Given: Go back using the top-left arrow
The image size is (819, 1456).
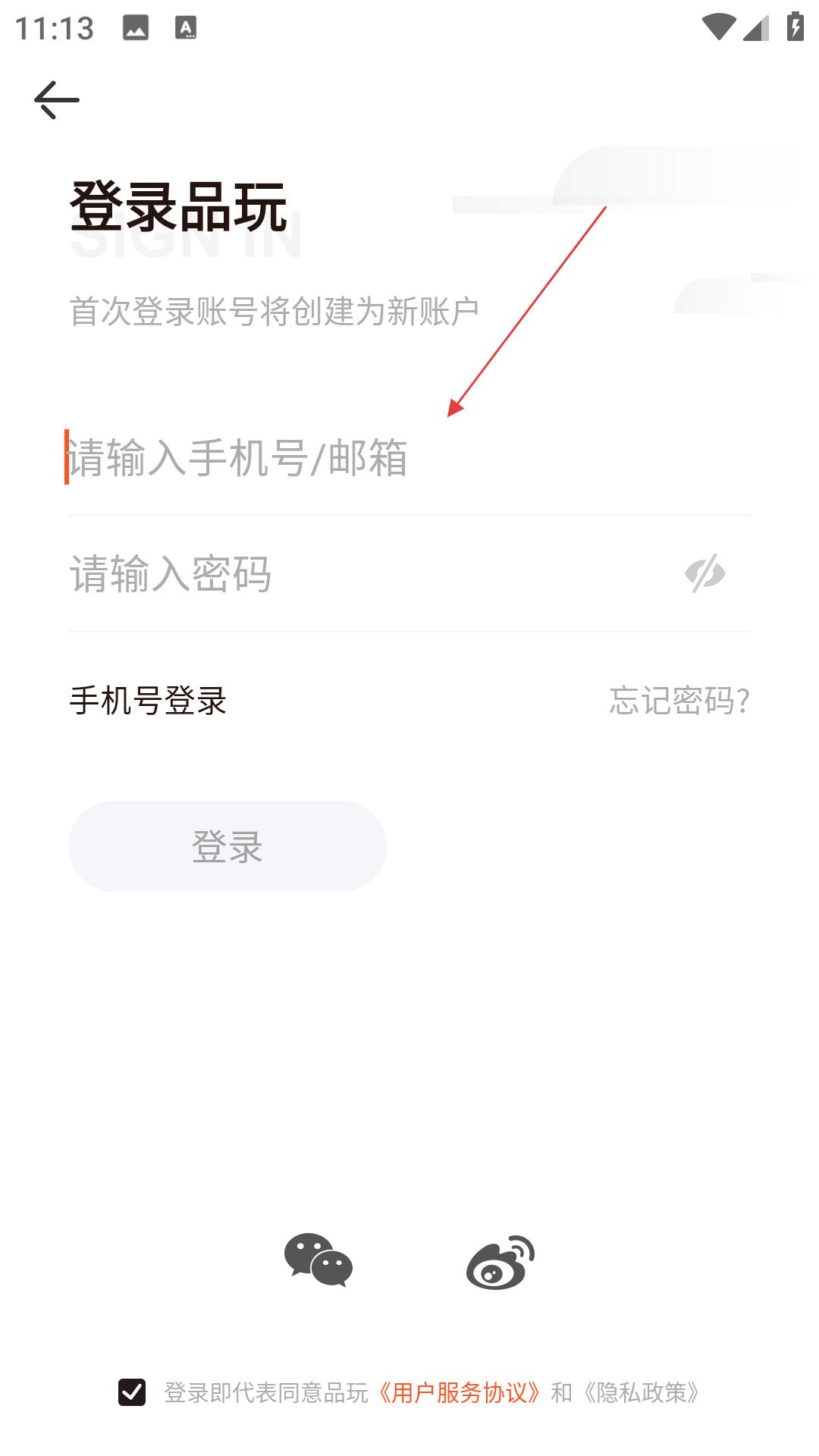Looking at the screenshot, I should point(57,100).
